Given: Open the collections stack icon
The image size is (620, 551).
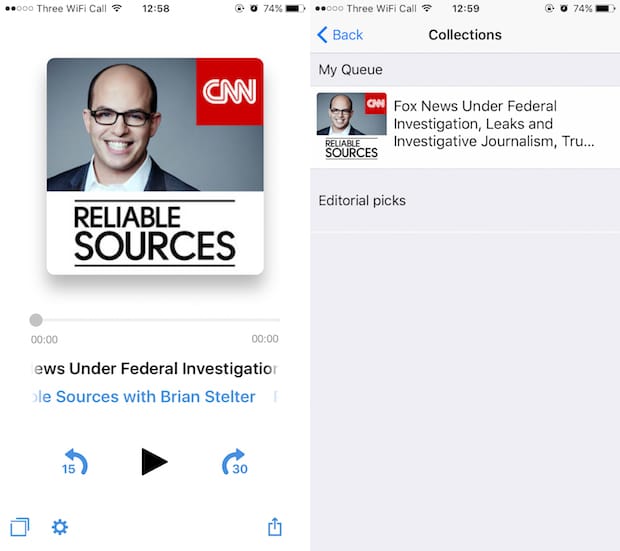Looking at the screenshot, I should (x=20, y=526).
